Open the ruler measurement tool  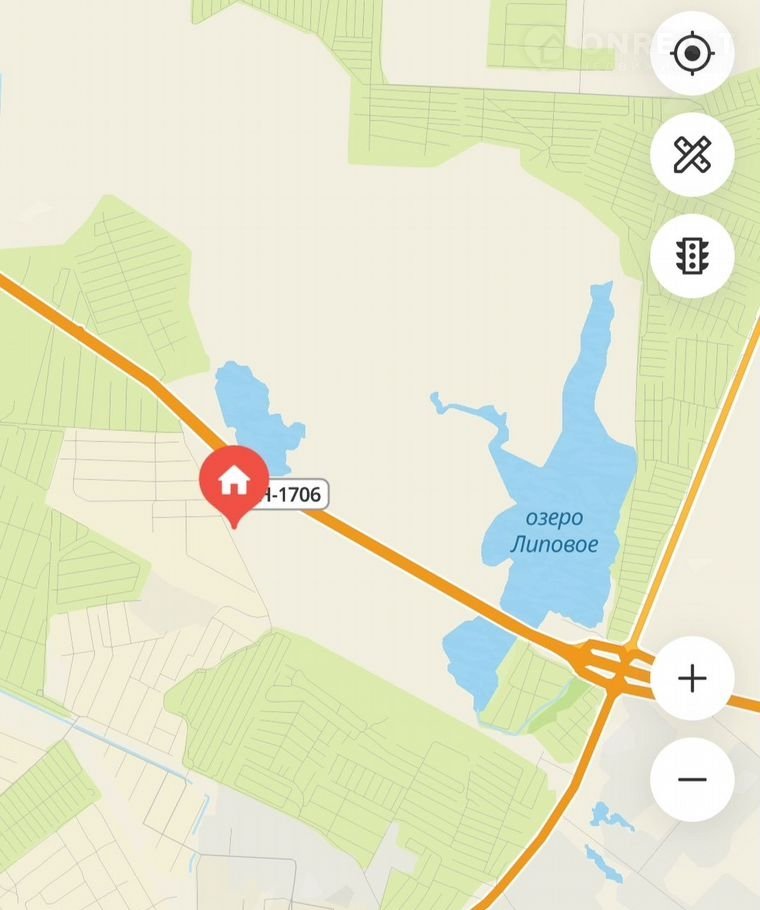click(x=692, y=155)
